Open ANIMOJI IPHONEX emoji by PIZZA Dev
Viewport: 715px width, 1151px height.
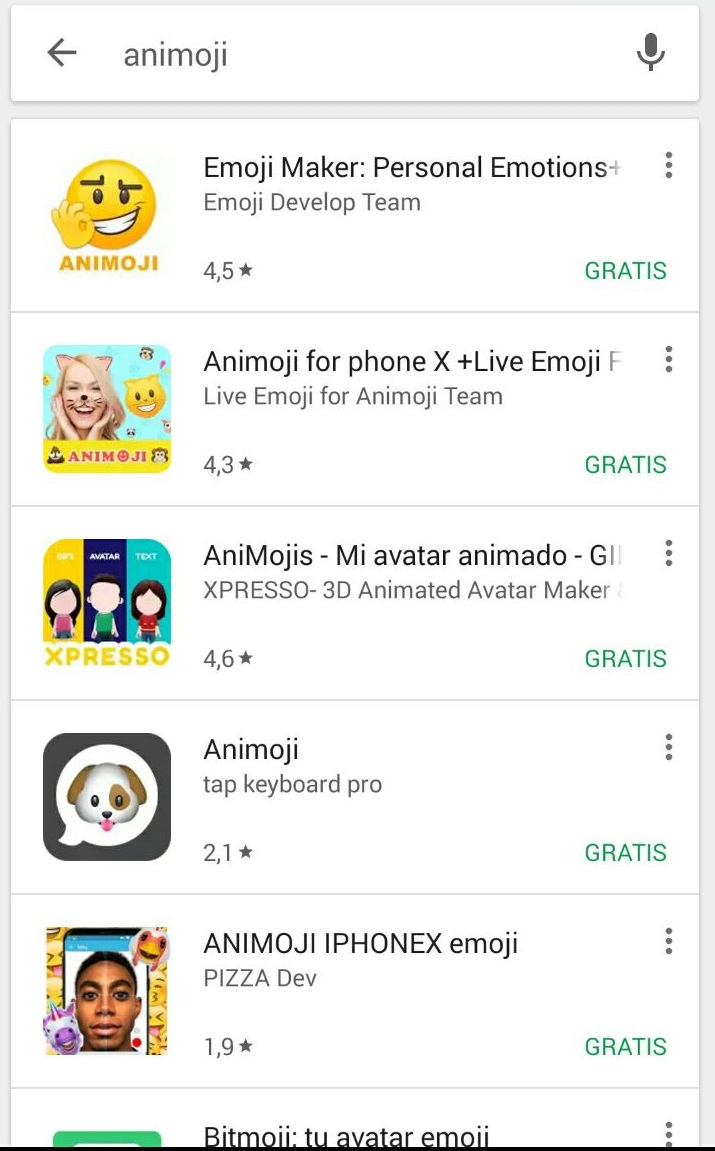(x=360, y=944)
